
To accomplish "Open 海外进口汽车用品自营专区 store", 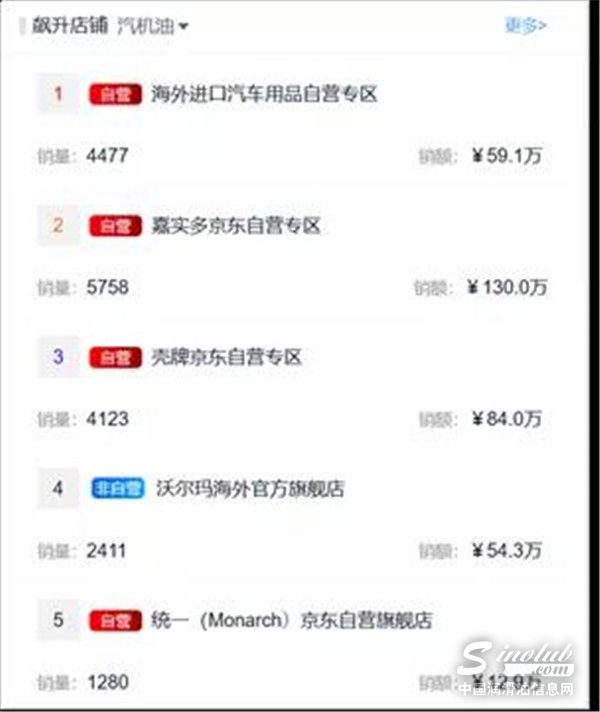I will (264, 94).
